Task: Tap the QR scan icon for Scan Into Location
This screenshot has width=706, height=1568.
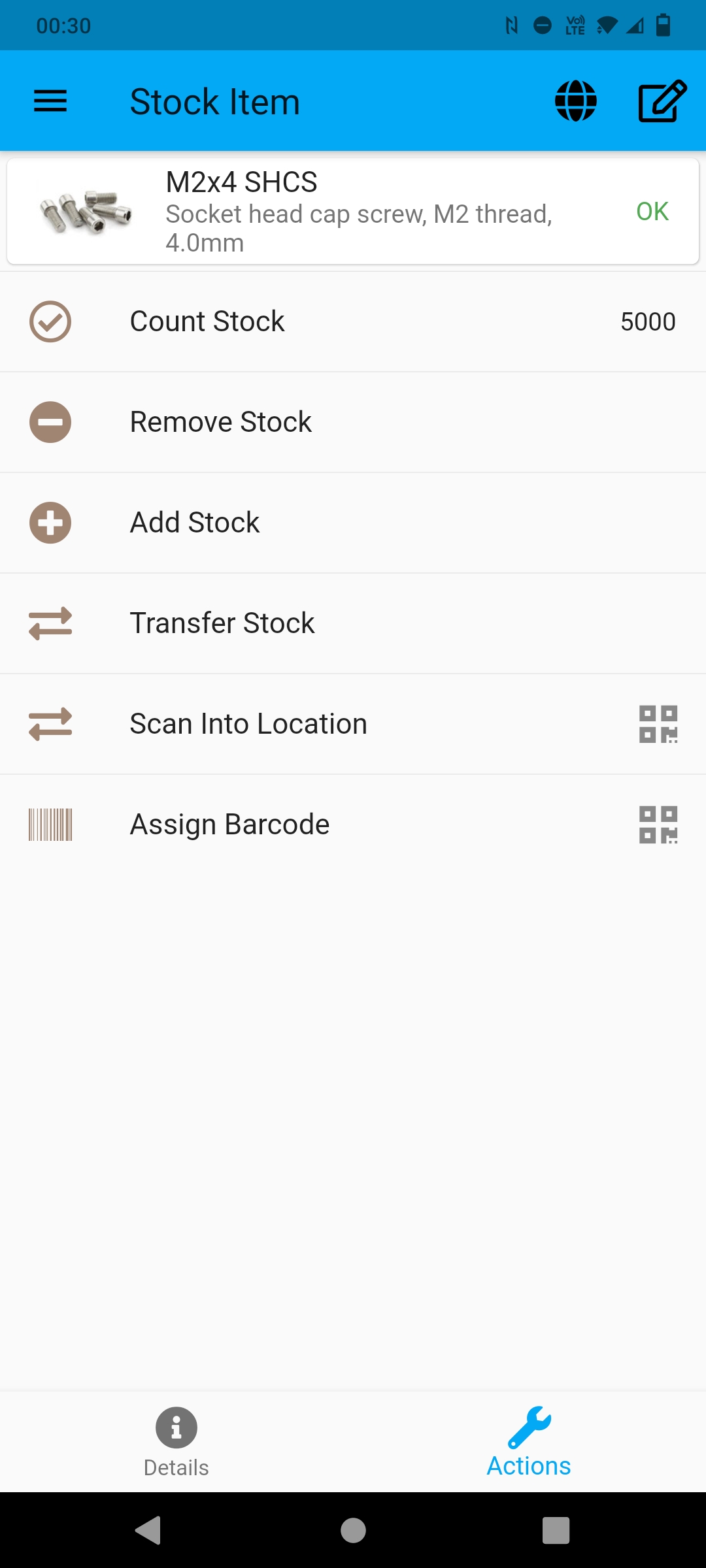Action: [657, 723]
